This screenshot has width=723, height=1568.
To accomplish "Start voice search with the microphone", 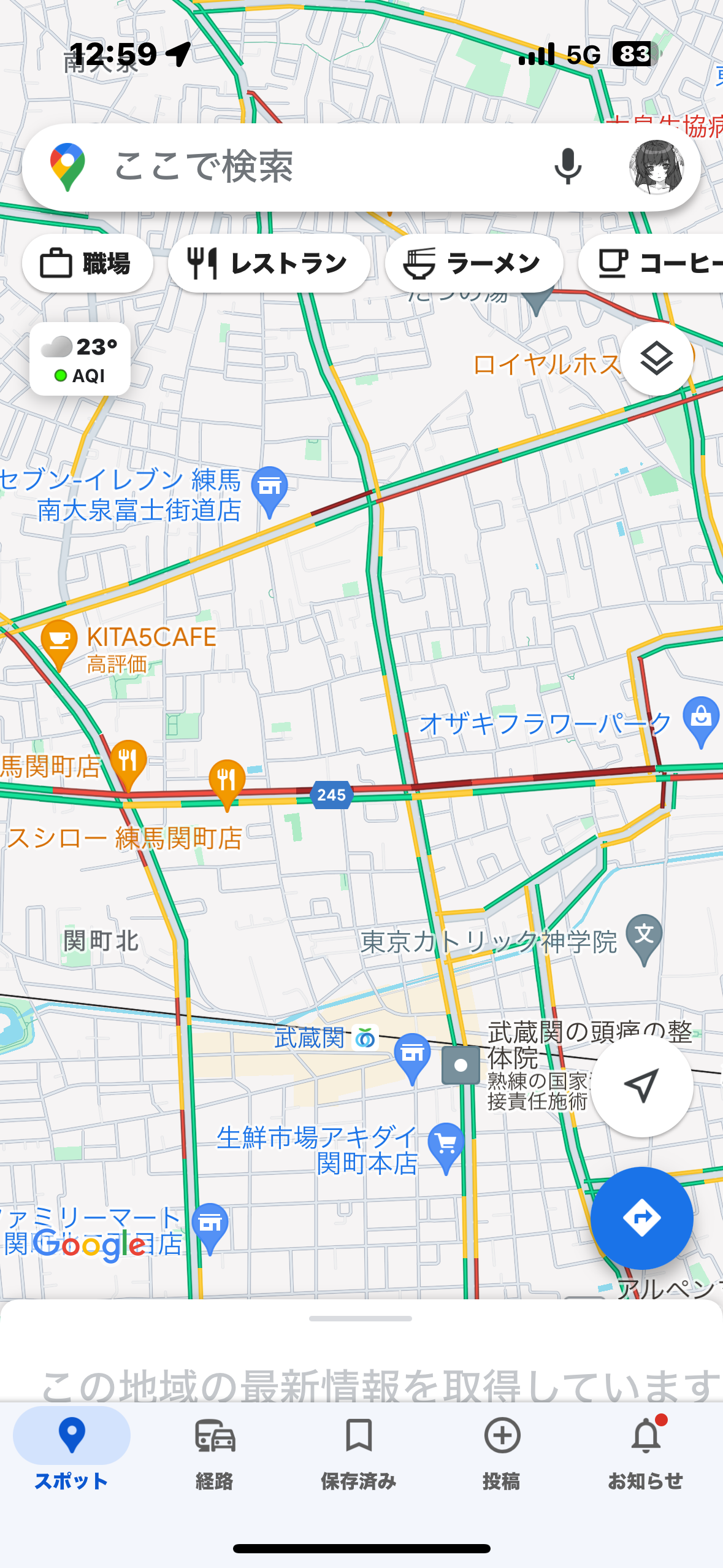I will pyautogui.click(x=567, y=166).
